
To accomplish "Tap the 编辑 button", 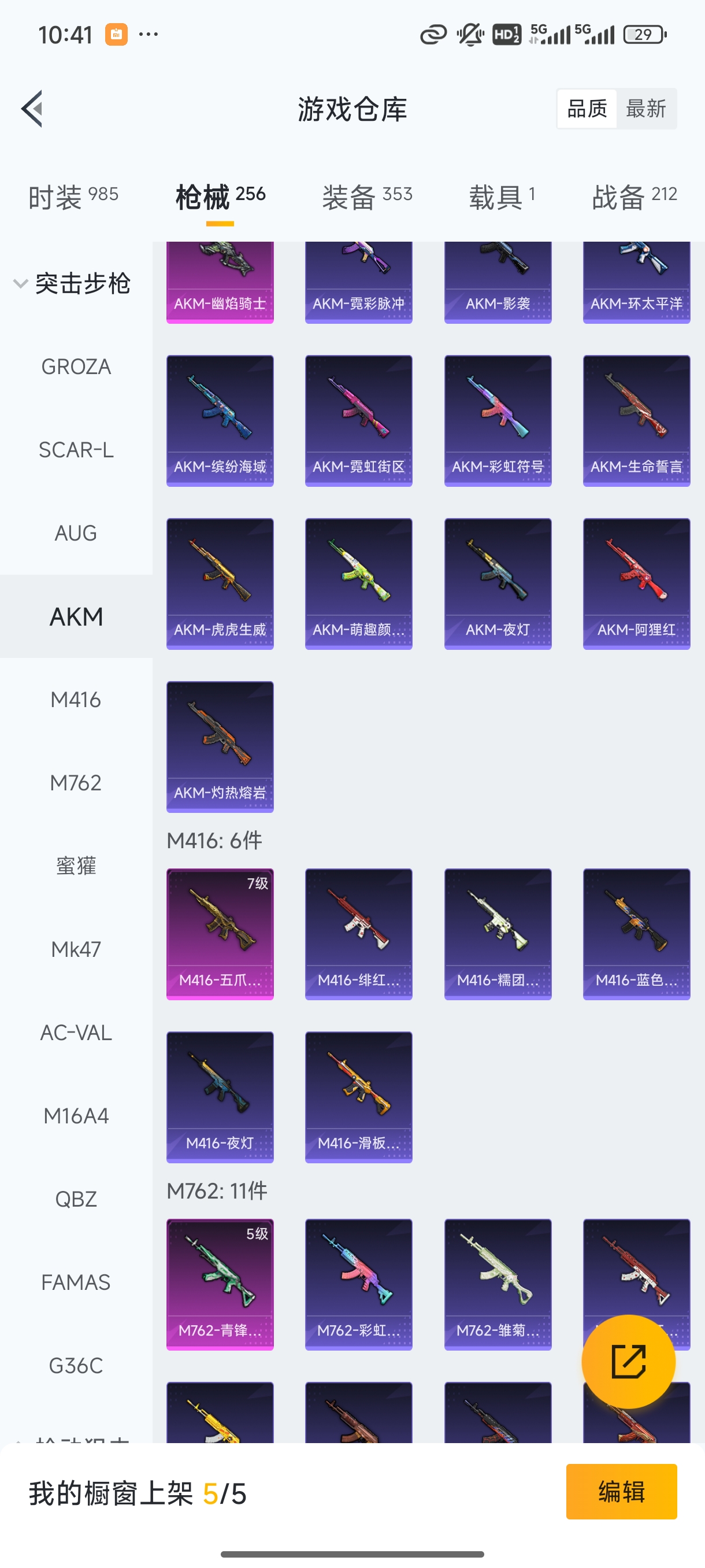I will point(621,1492).
